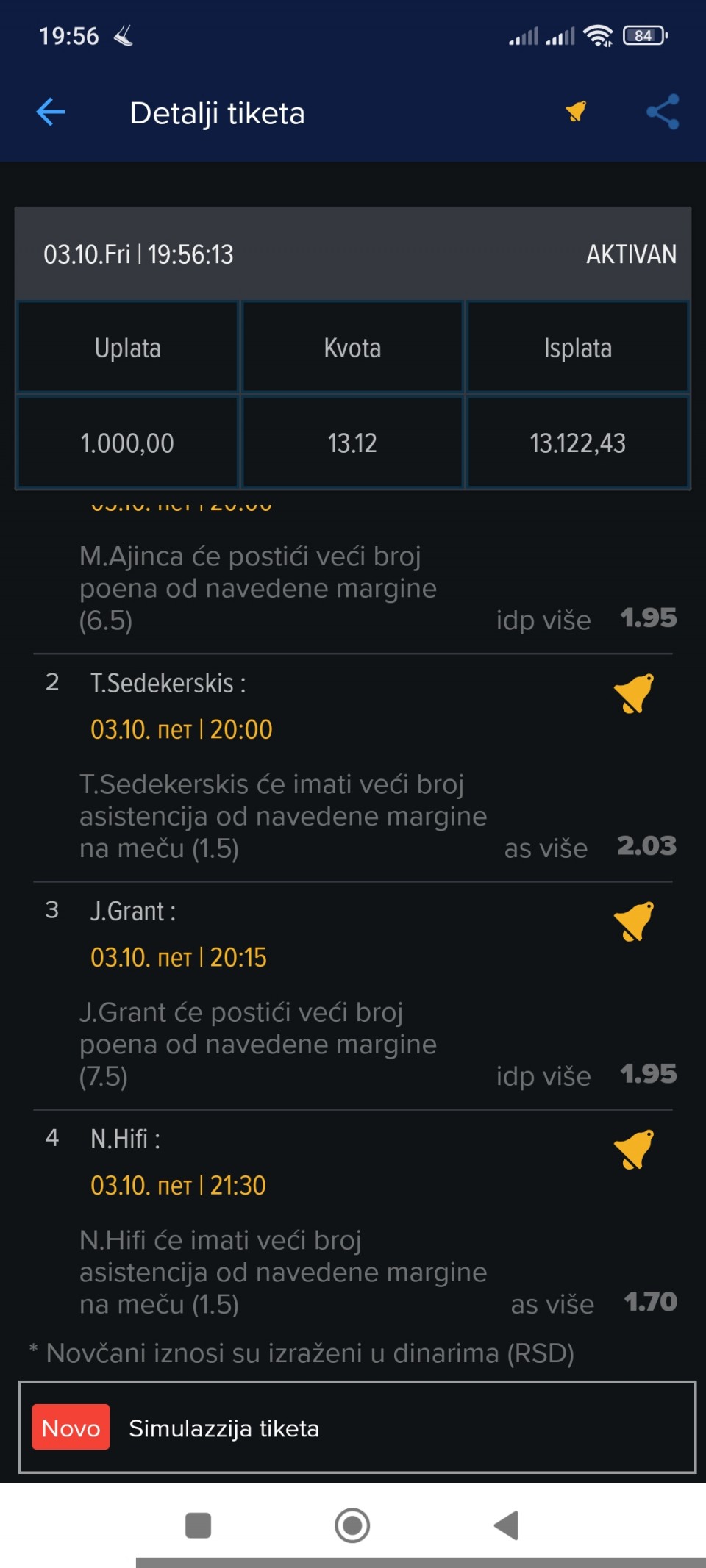706x1568 pixels.
Task: Go back from ticket details
Action: [51, 112]
